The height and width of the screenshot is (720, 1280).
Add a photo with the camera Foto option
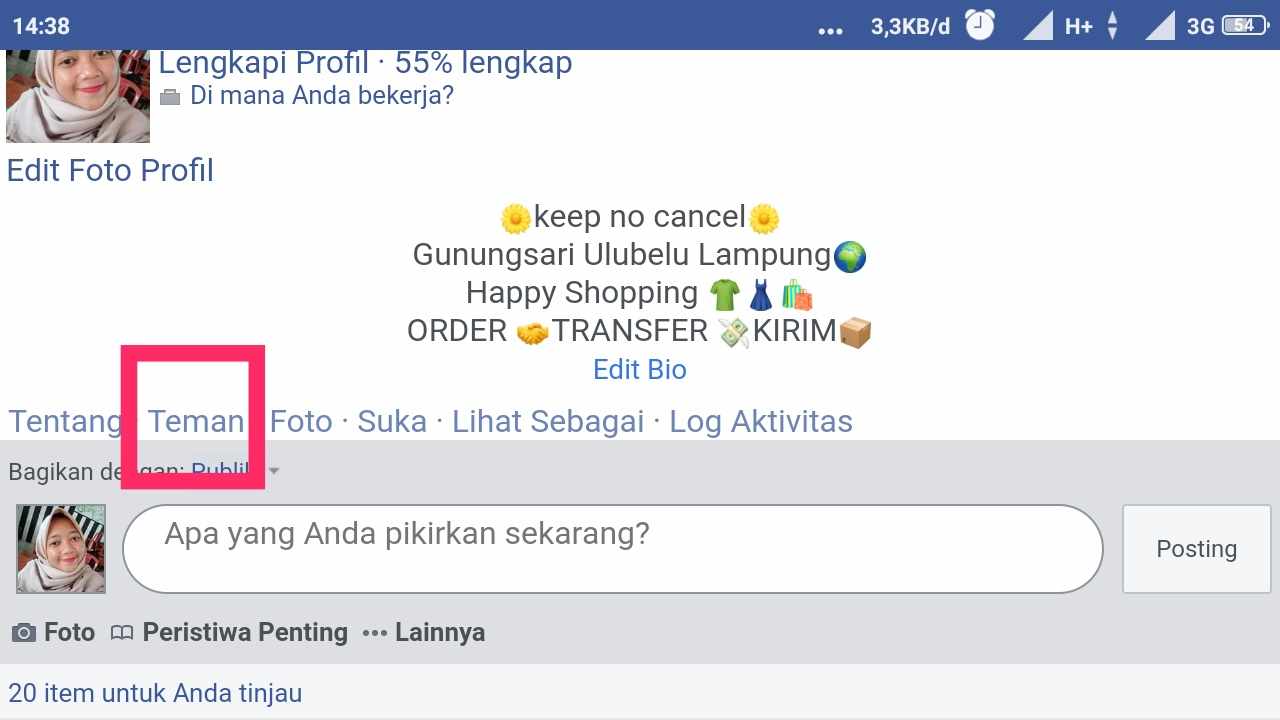coord(54,632)
